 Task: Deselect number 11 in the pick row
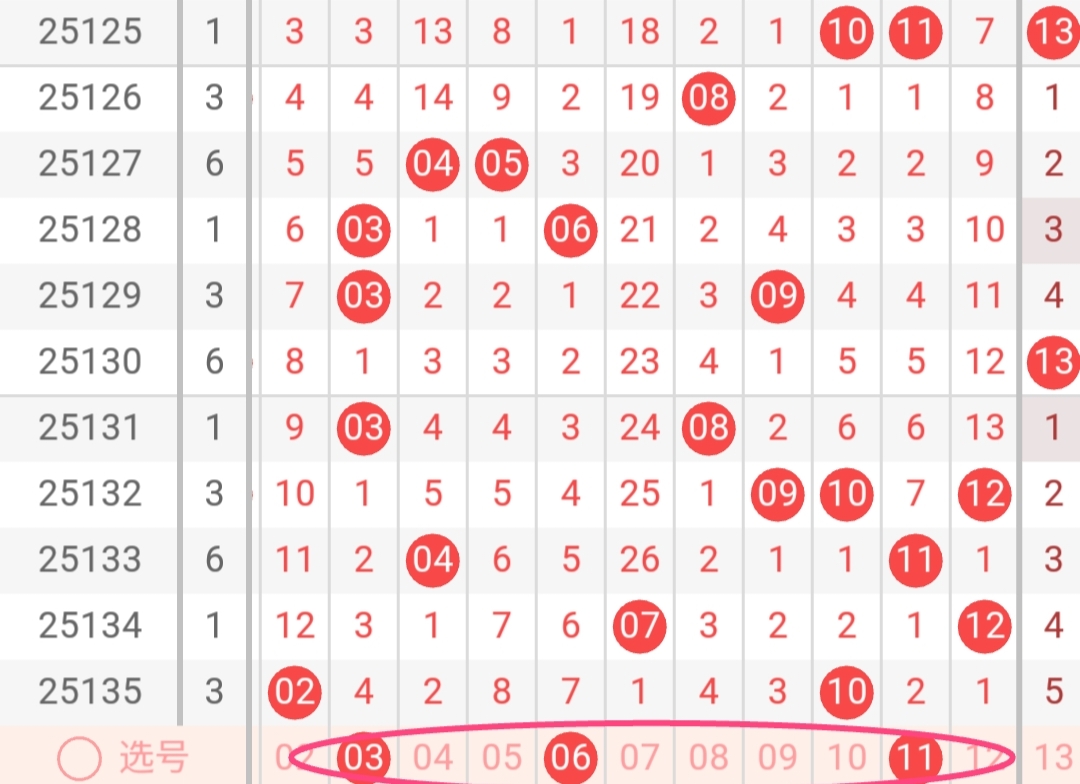click(x=915, y=758)
